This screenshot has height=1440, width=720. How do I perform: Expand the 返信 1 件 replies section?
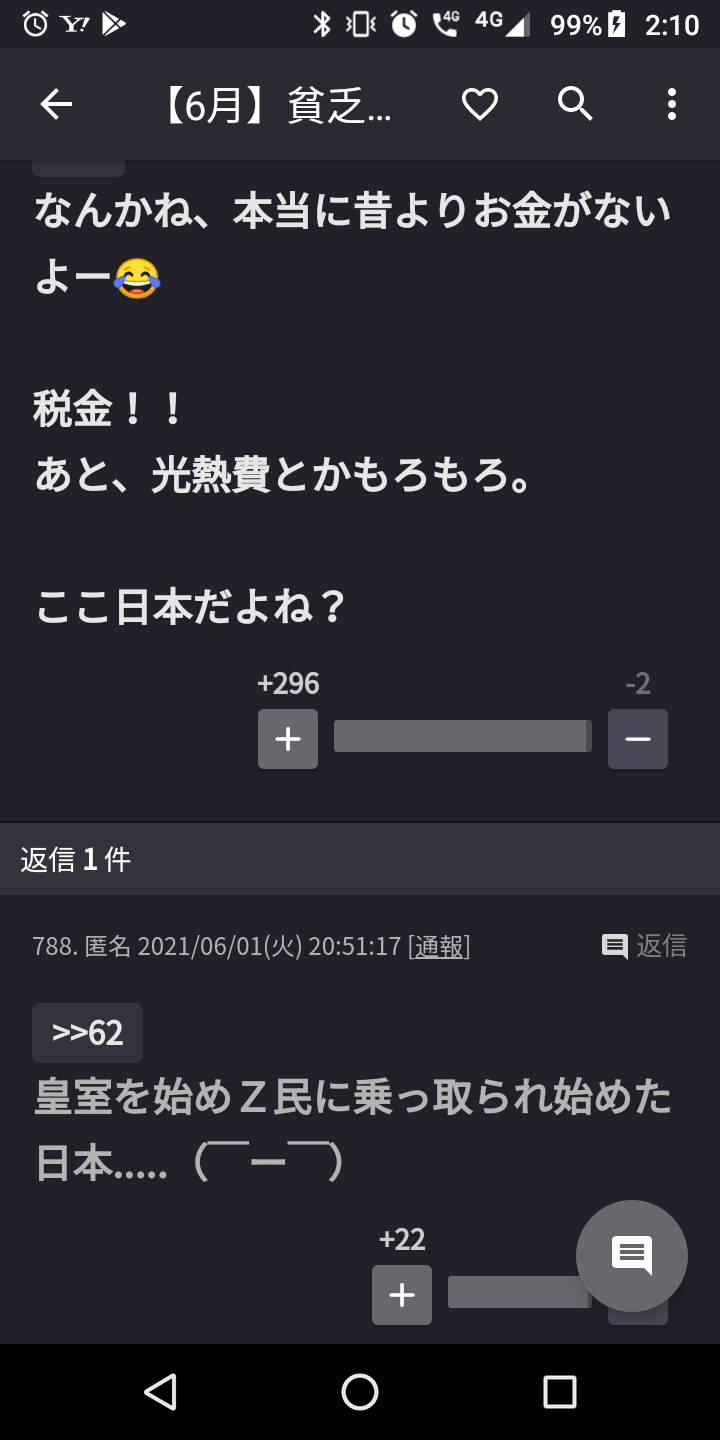pyautogui.click(x=76, y=859)
